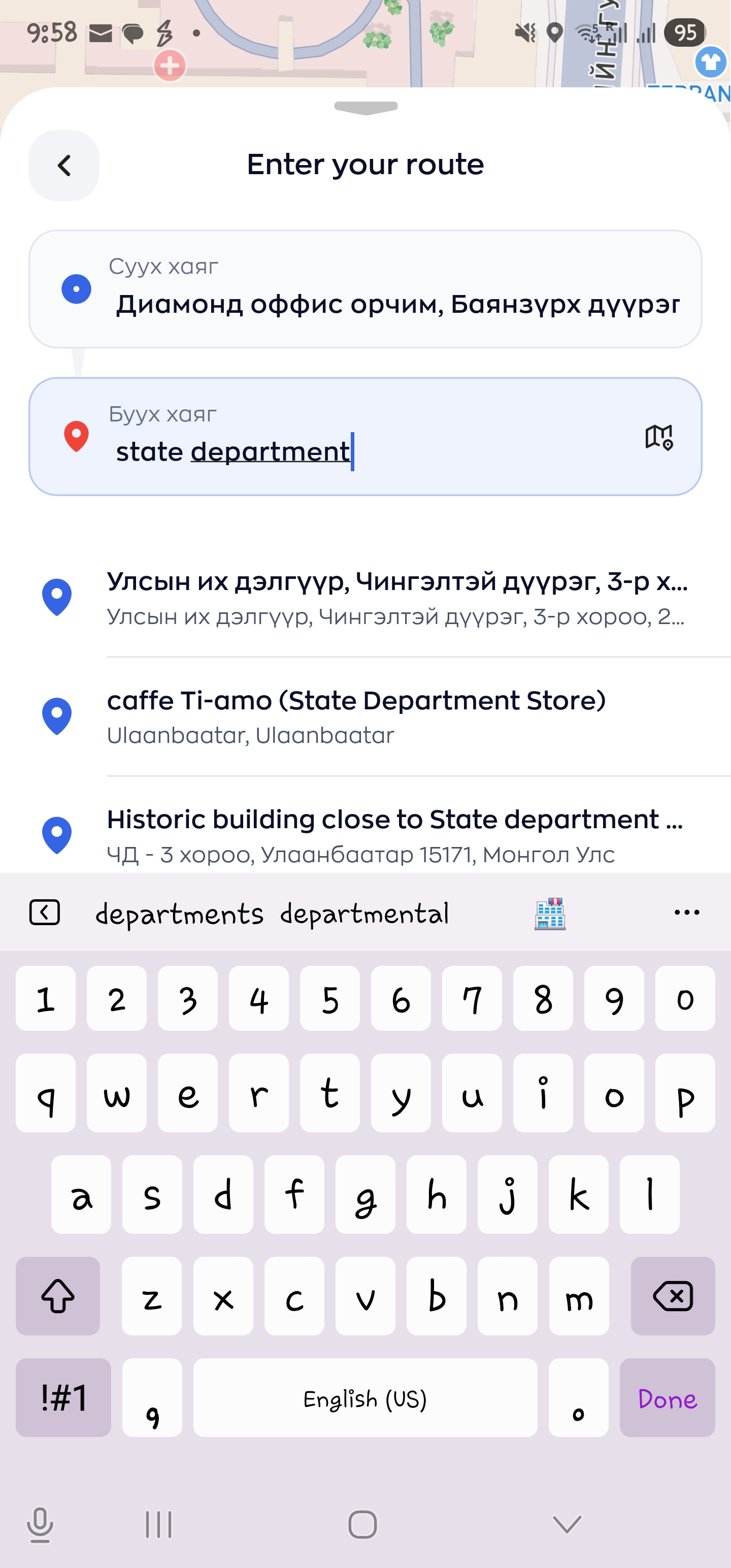Tap the destination field with state department

(x=365, y=437)
